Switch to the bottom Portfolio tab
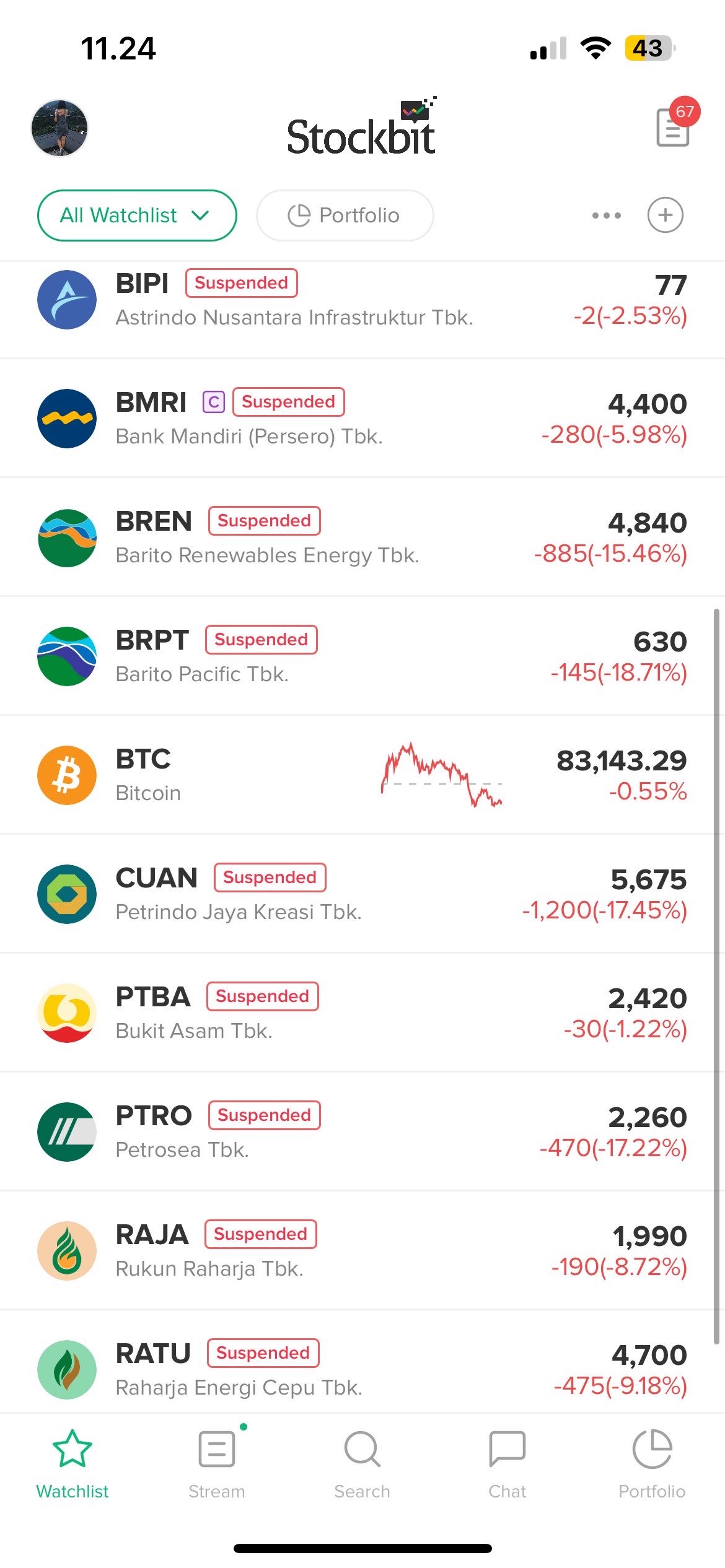725x1568 pixels. [652, 1463]
